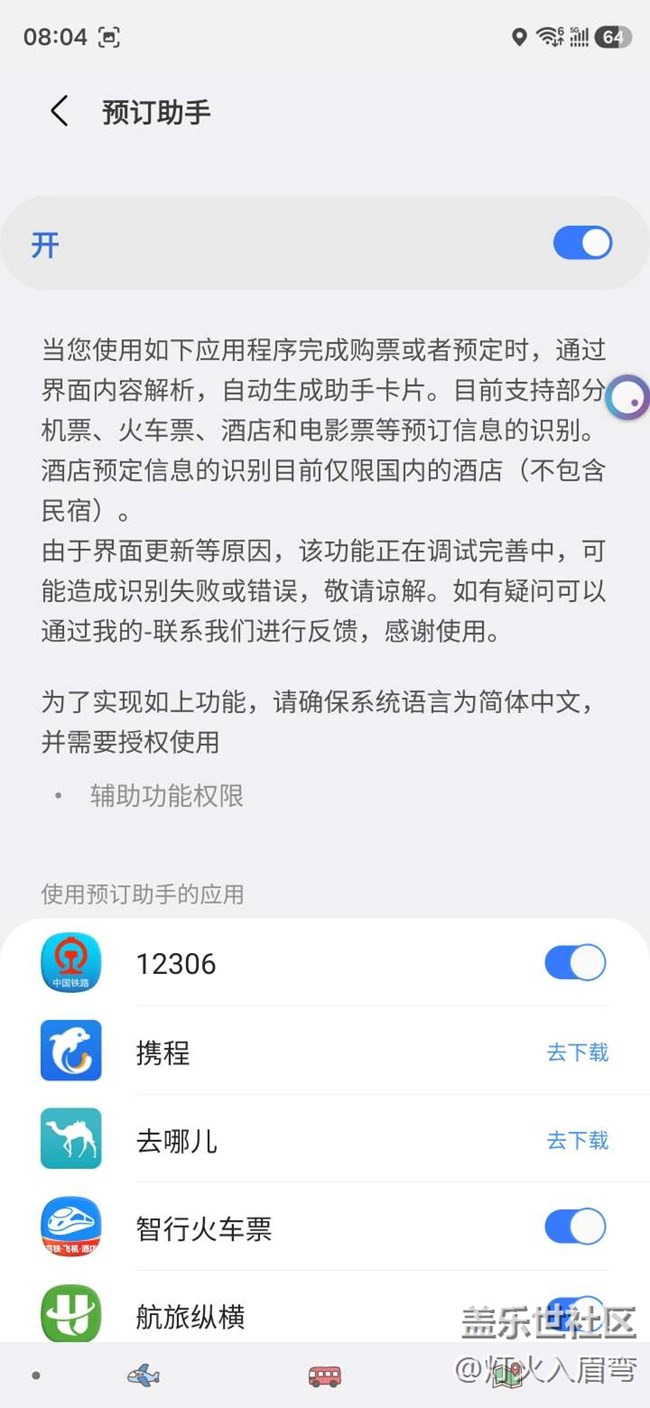Go back from 预订助手 page
Viewport: 650px width, 1408px height.
[x=59, y=112]
